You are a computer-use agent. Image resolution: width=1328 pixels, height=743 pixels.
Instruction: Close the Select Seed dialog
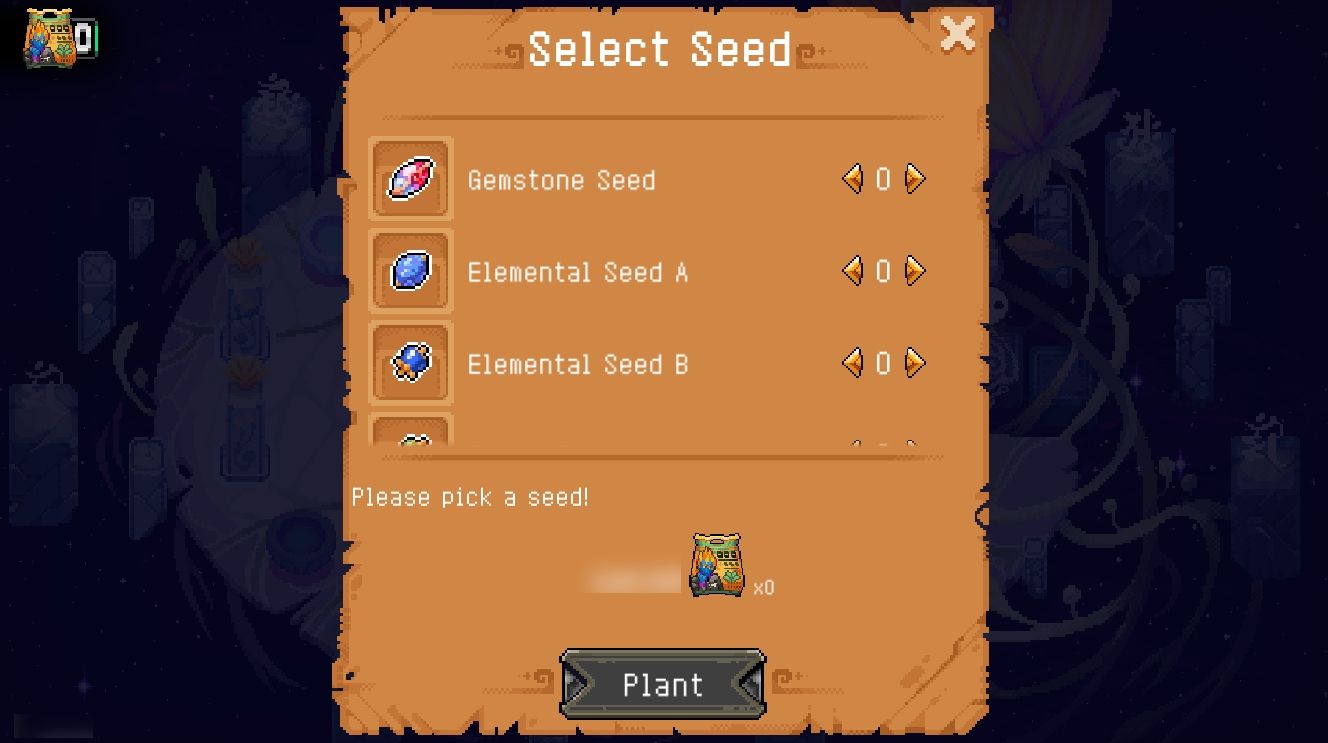[957, 35]
